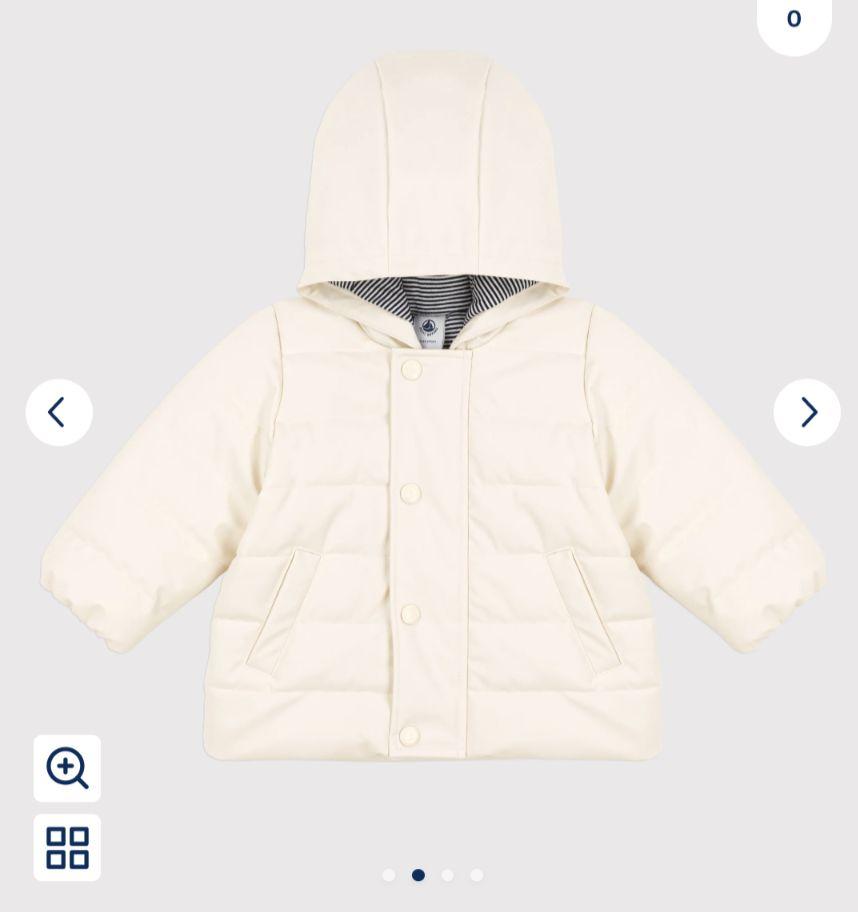Jump to the first image dot
Screen dimensions: 858x912
[x=389, y=875]
